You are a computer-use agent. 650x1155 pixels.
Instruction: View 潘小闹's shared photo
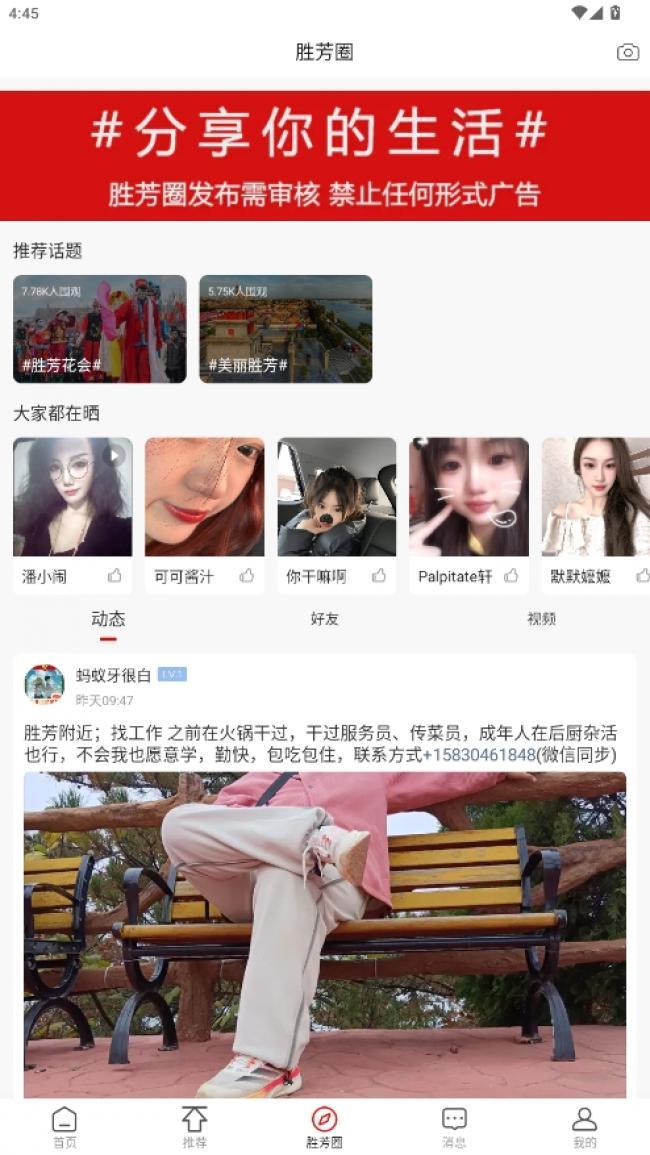(x=72, y=497)
